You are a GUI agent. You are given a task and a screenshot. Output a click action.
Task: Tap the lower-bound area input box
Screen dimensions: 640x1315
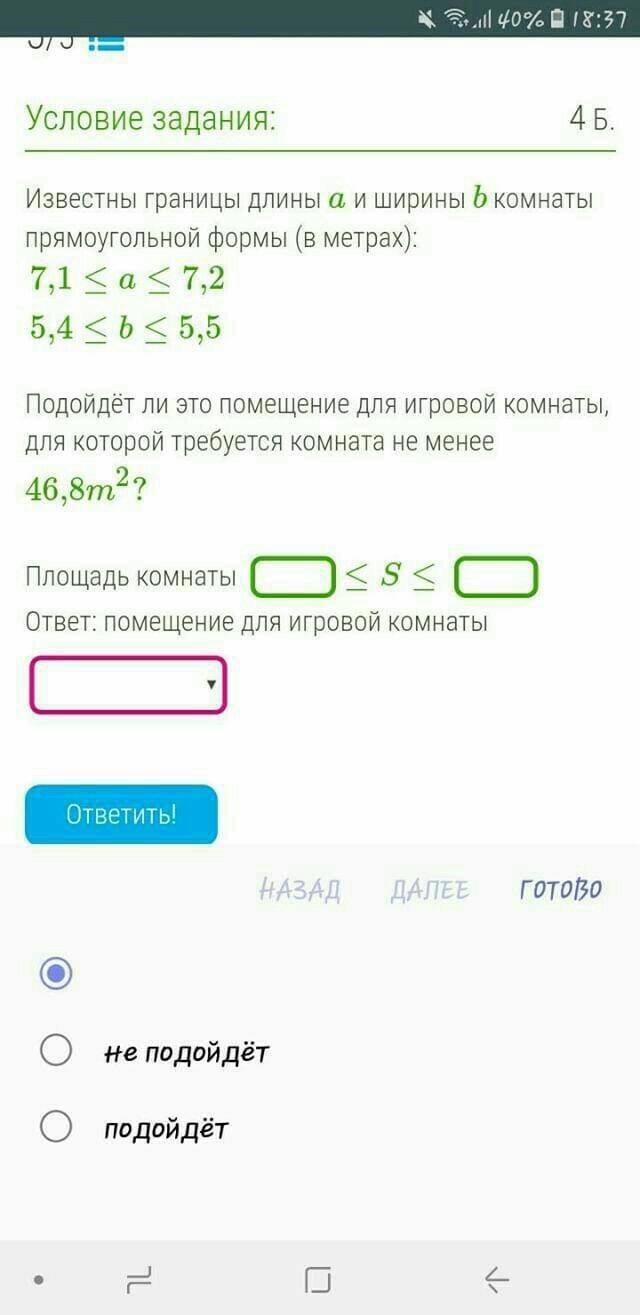(x=292, y=577)
